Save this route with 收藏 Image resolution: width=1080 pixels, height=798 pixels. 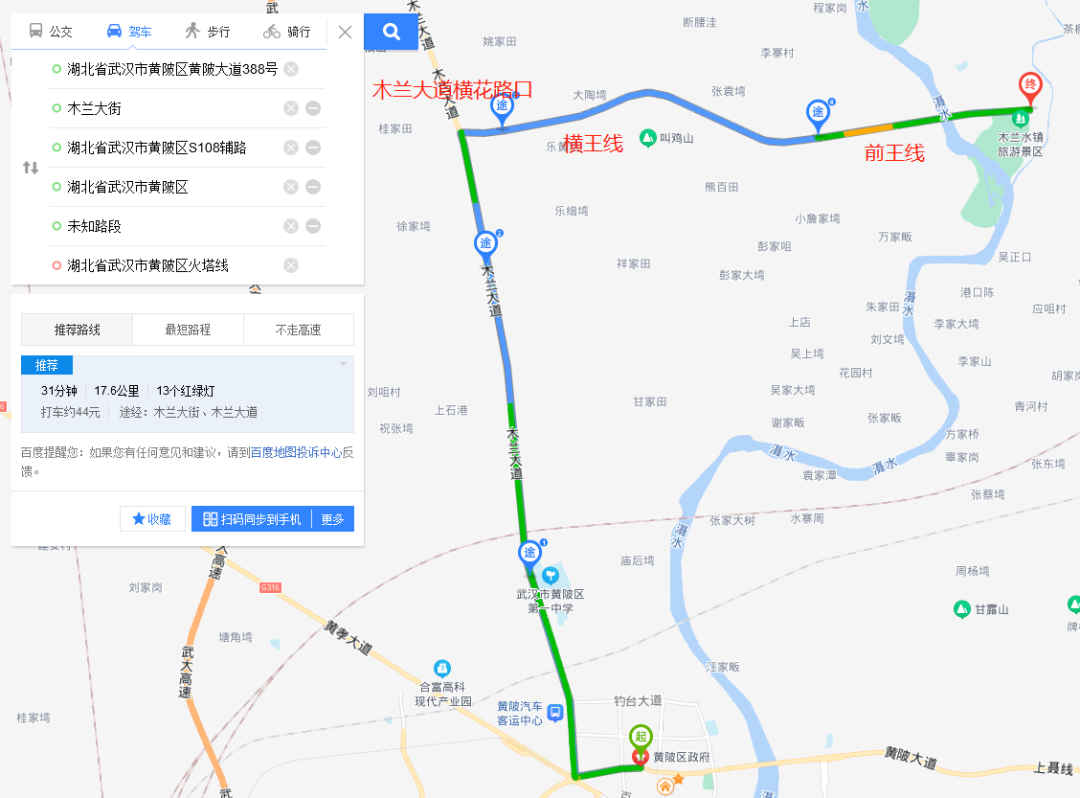pos(152,519)
